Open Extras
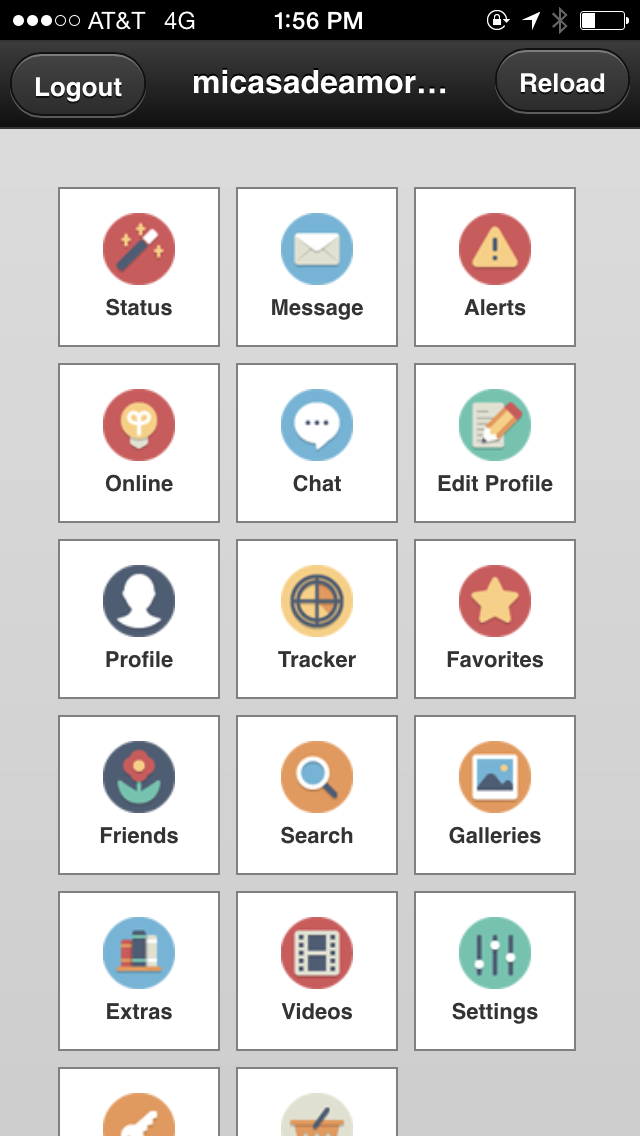Viewport: 640px width, 1136px height. pos(139,971)
